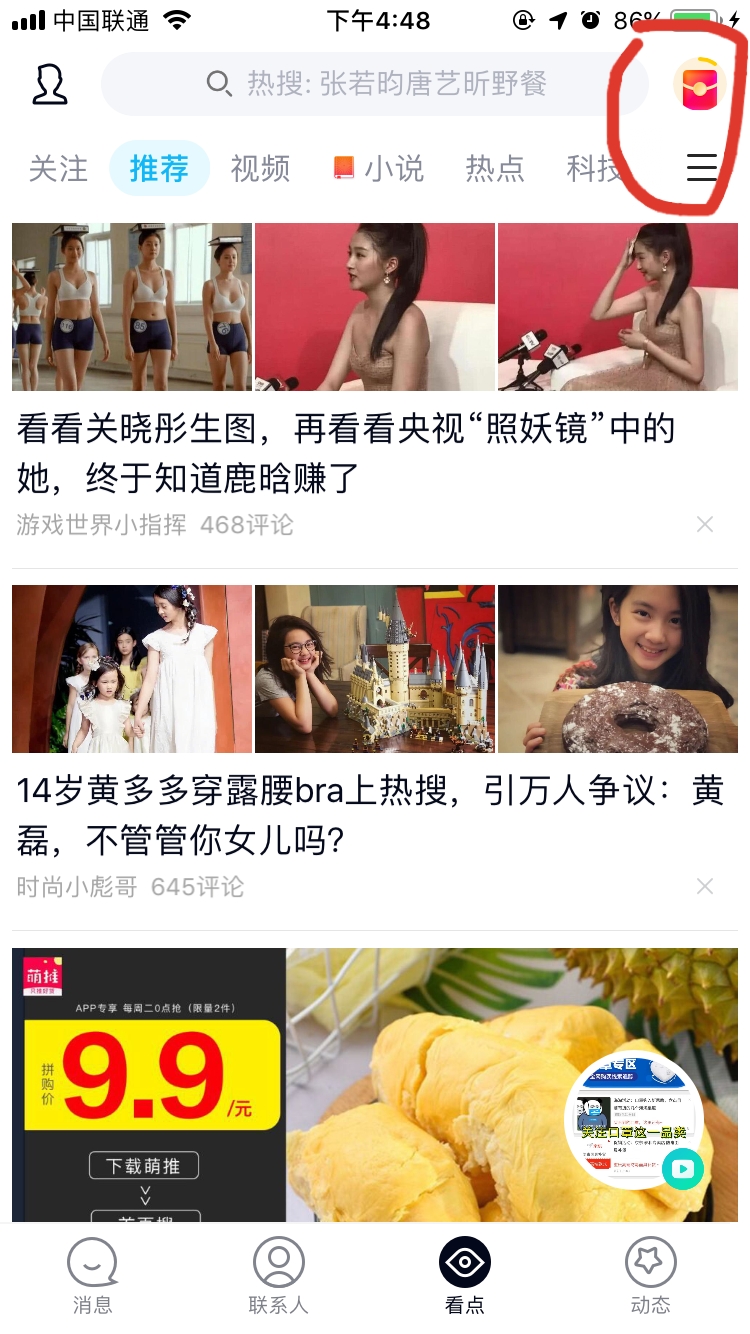Open the 联系人 tab
This screenshot has width=750, height=1334.
[x=278, y=1276]
